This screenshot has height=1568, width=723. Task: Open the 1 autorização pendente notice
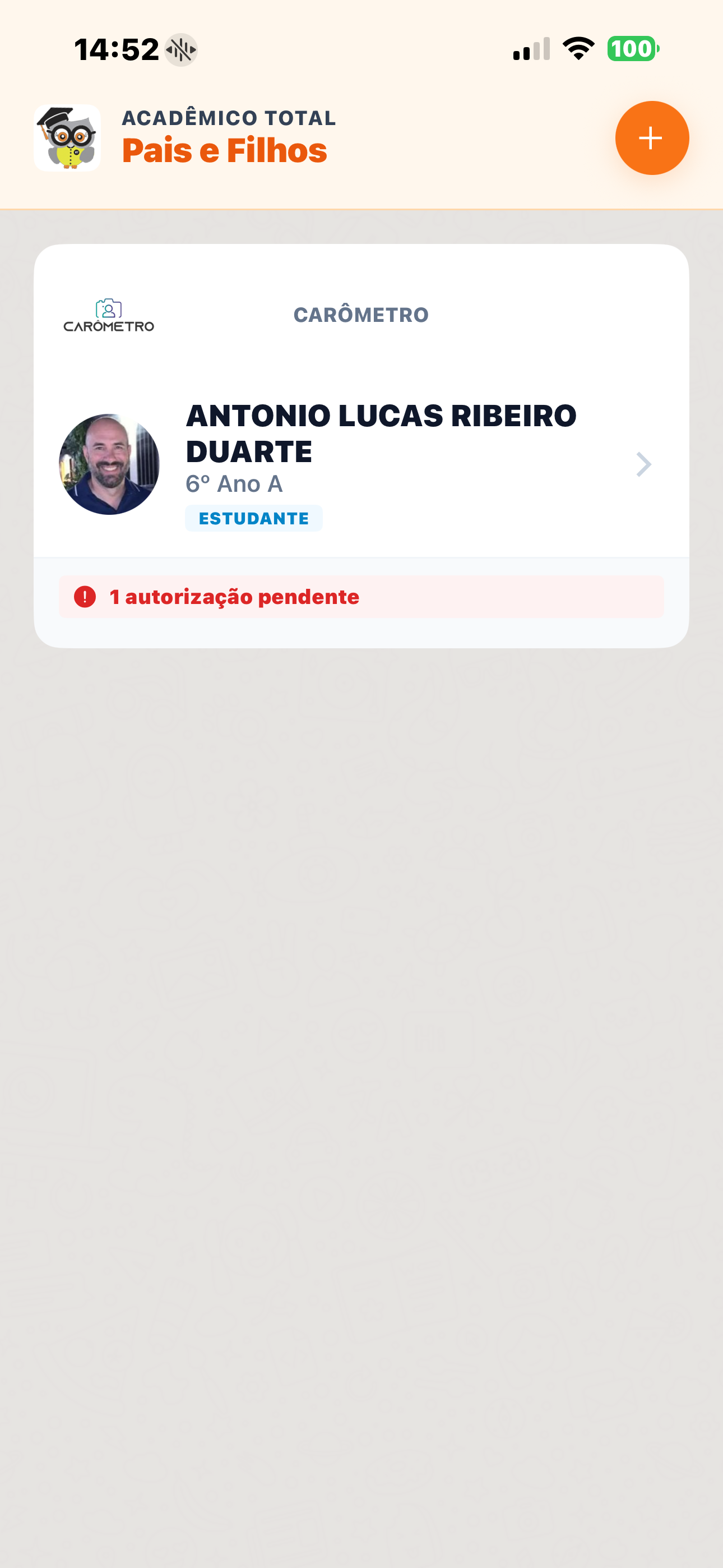click(234, 597)
